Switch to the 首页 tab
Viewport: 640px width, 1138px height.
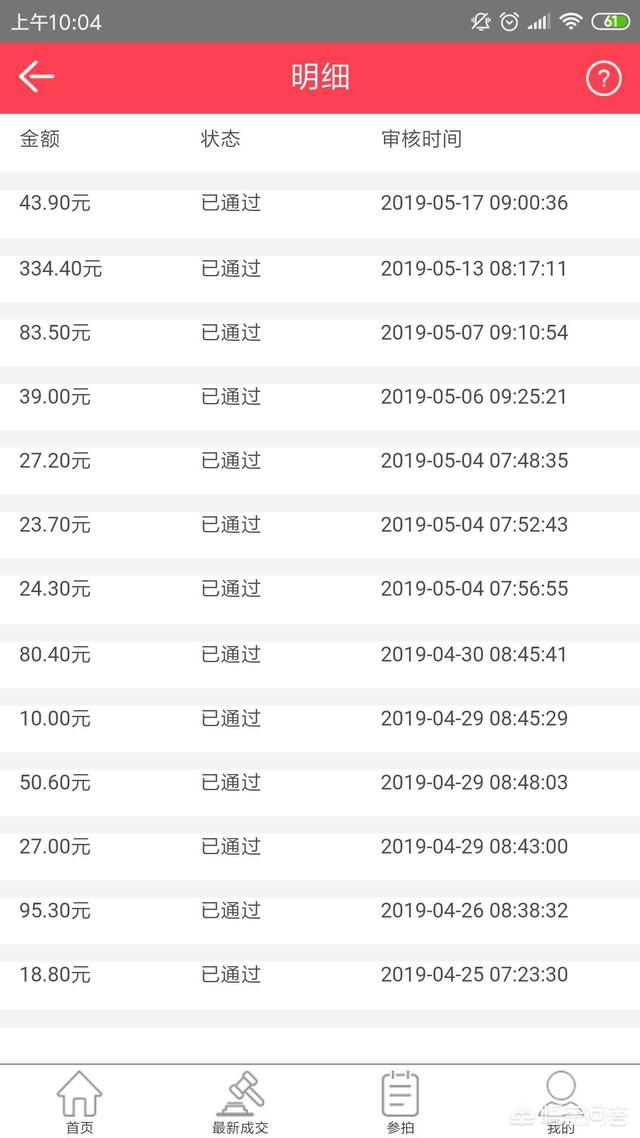pos(80,1102)
